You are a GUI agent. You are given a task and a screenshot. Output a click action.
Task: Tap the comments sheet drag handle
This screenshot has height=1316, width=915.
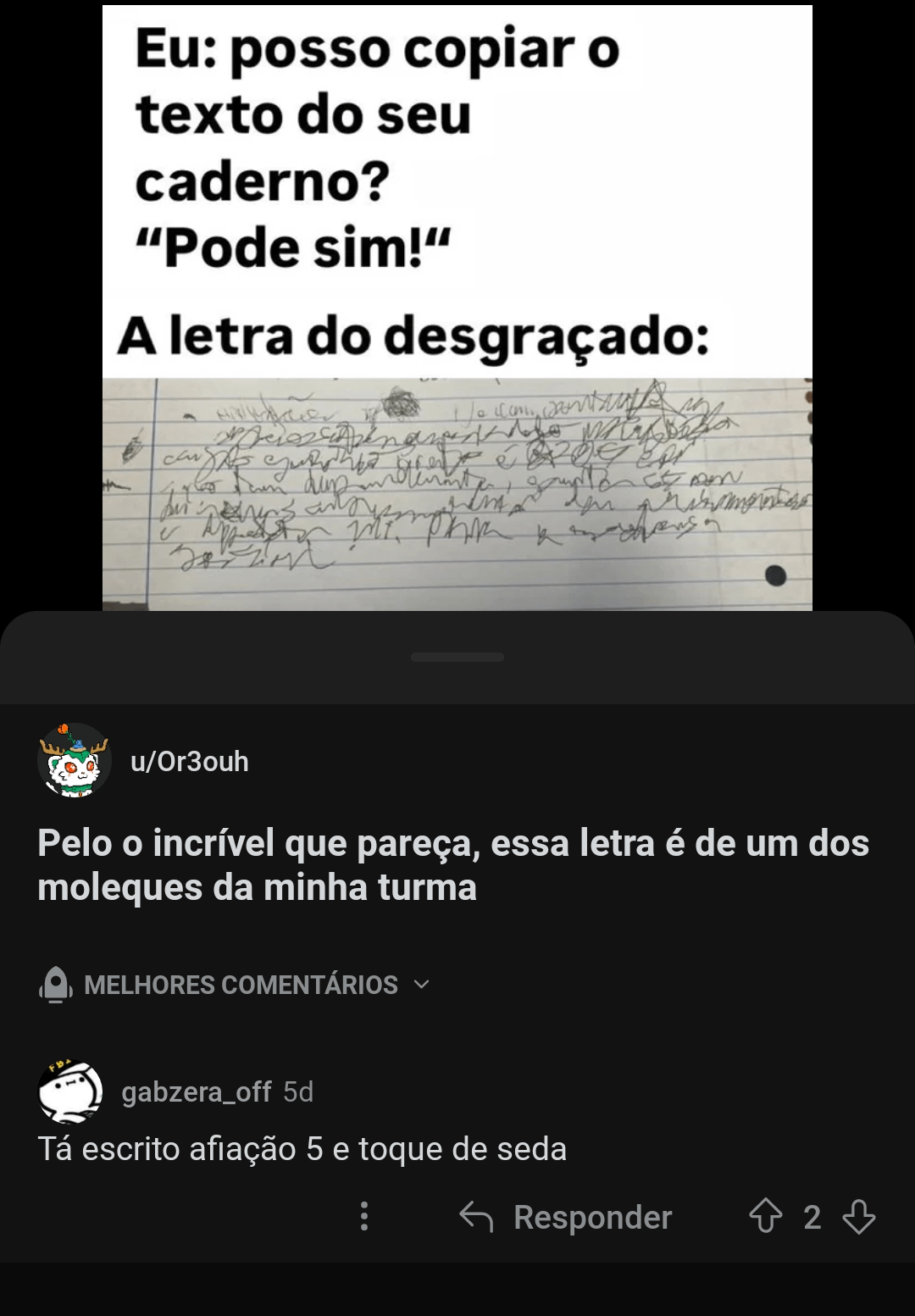pyautogui.click(x=457, y=657)
